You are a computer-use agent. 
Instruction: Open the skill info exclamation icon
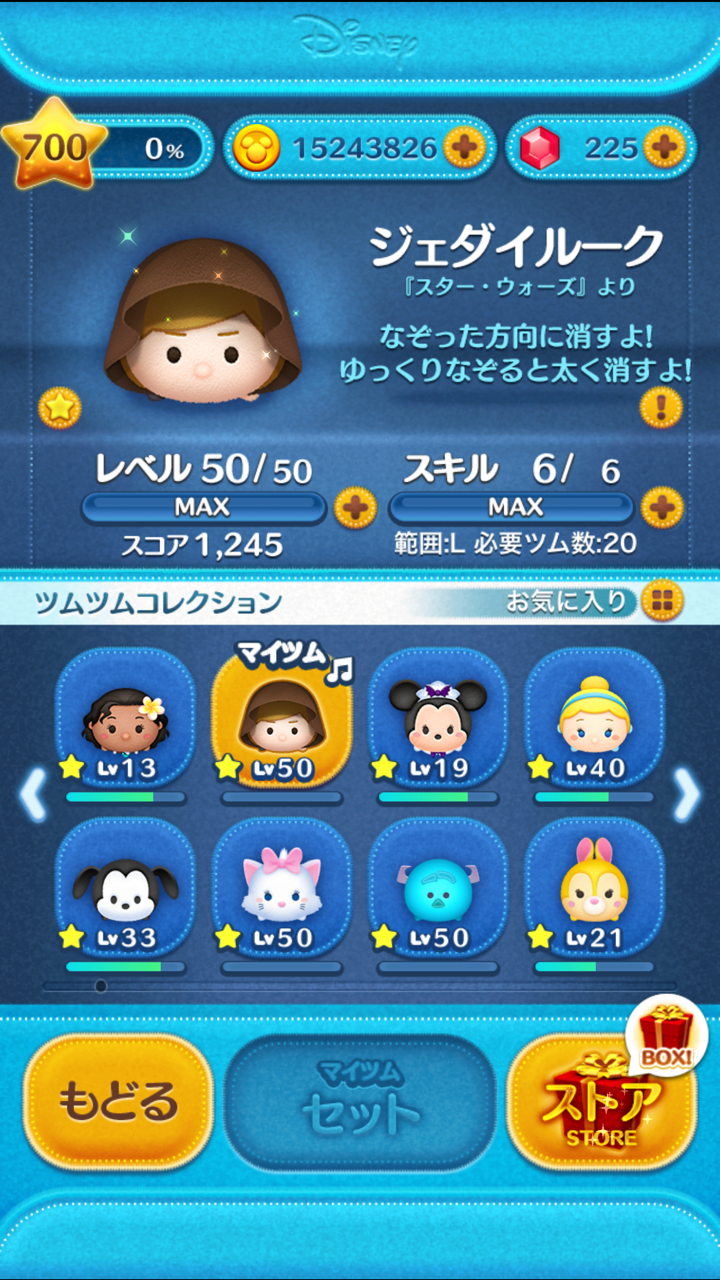pyautogui.click(x=660, y=408)
